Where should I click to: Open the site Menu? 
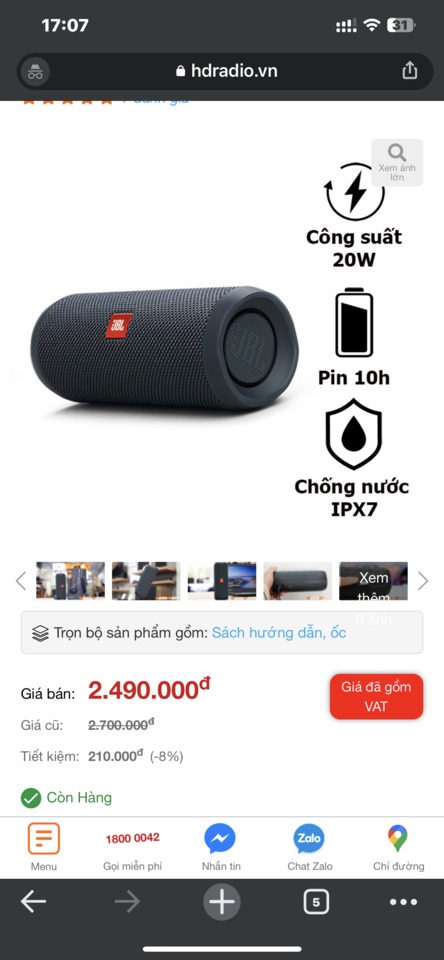pos(44,847)
